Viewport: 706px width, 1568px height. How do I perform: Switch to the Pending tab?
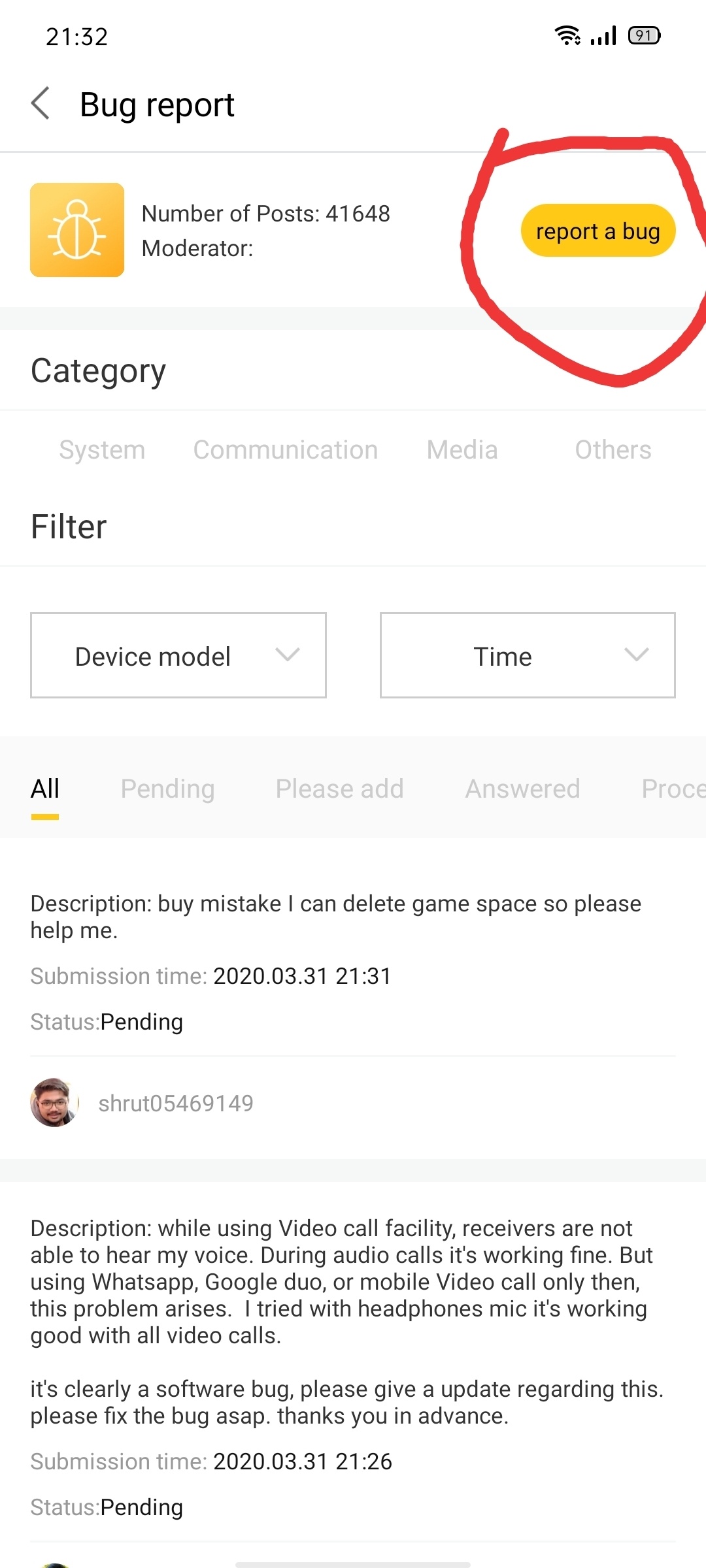pos(168,789)
